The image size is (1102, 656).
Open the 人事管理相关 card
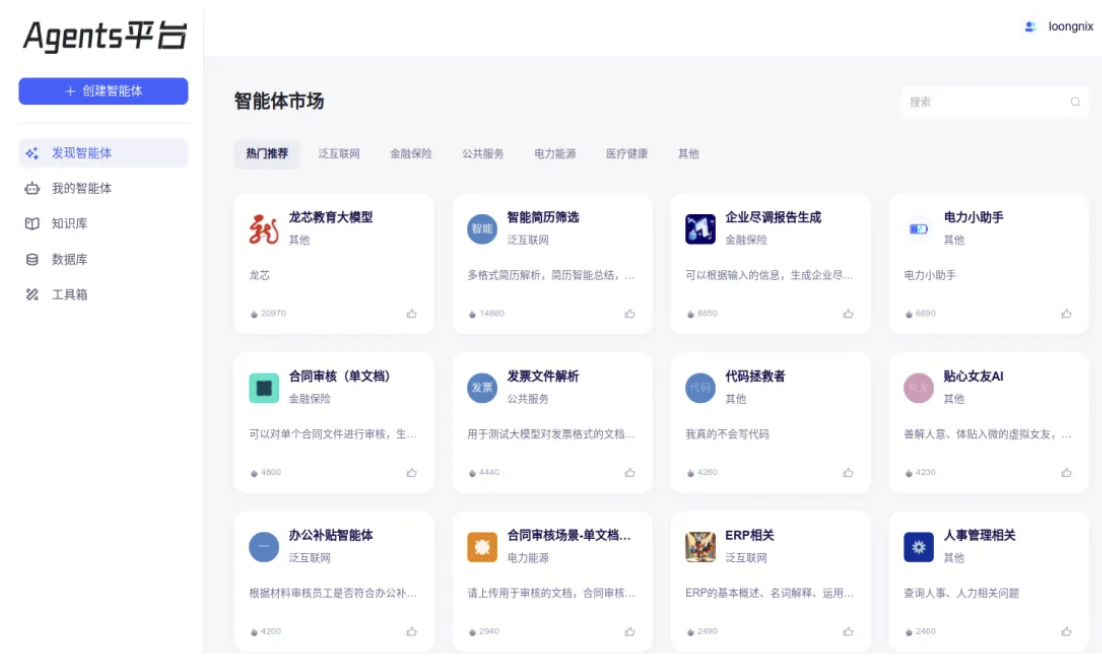point(988,580)
